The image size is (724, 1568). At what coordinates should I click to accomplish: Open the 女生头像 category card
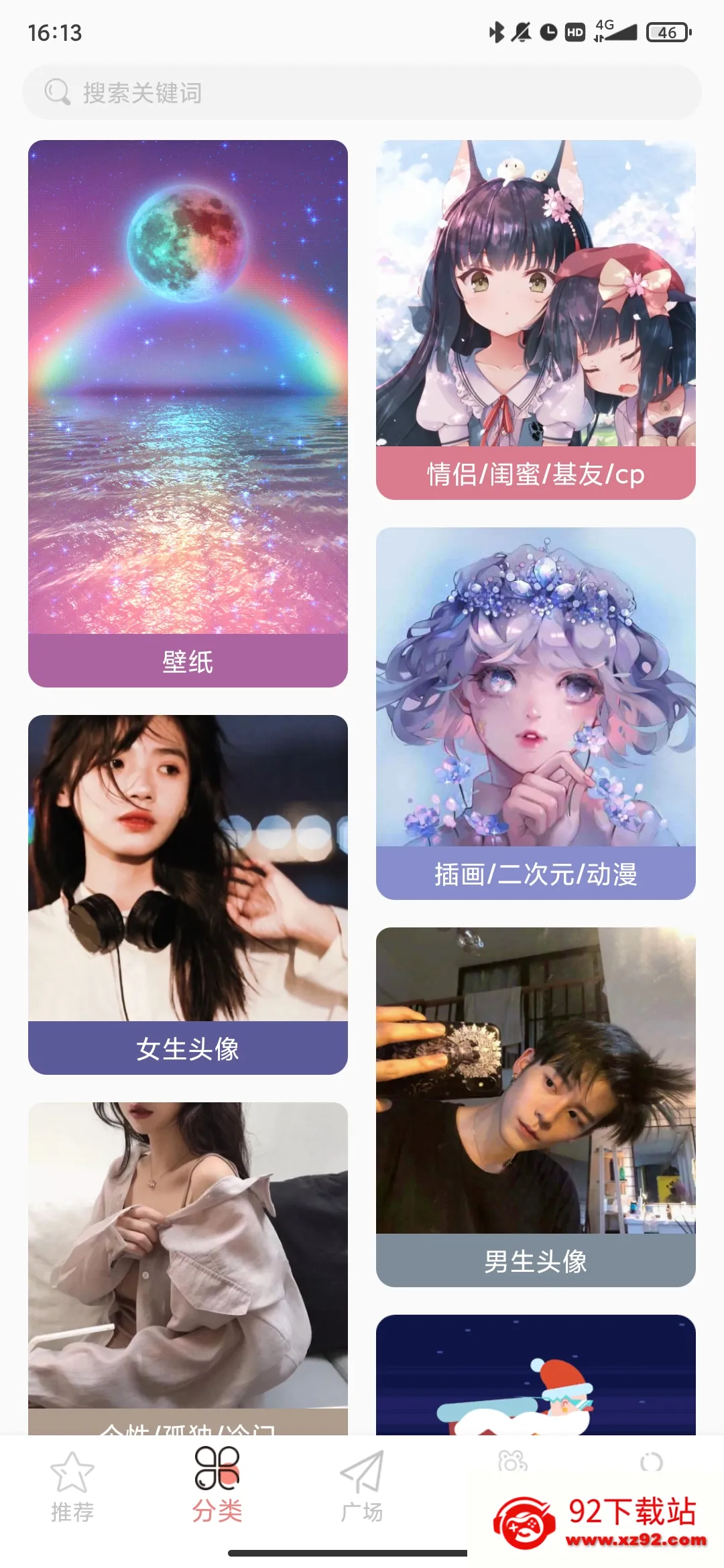(188, 894)
